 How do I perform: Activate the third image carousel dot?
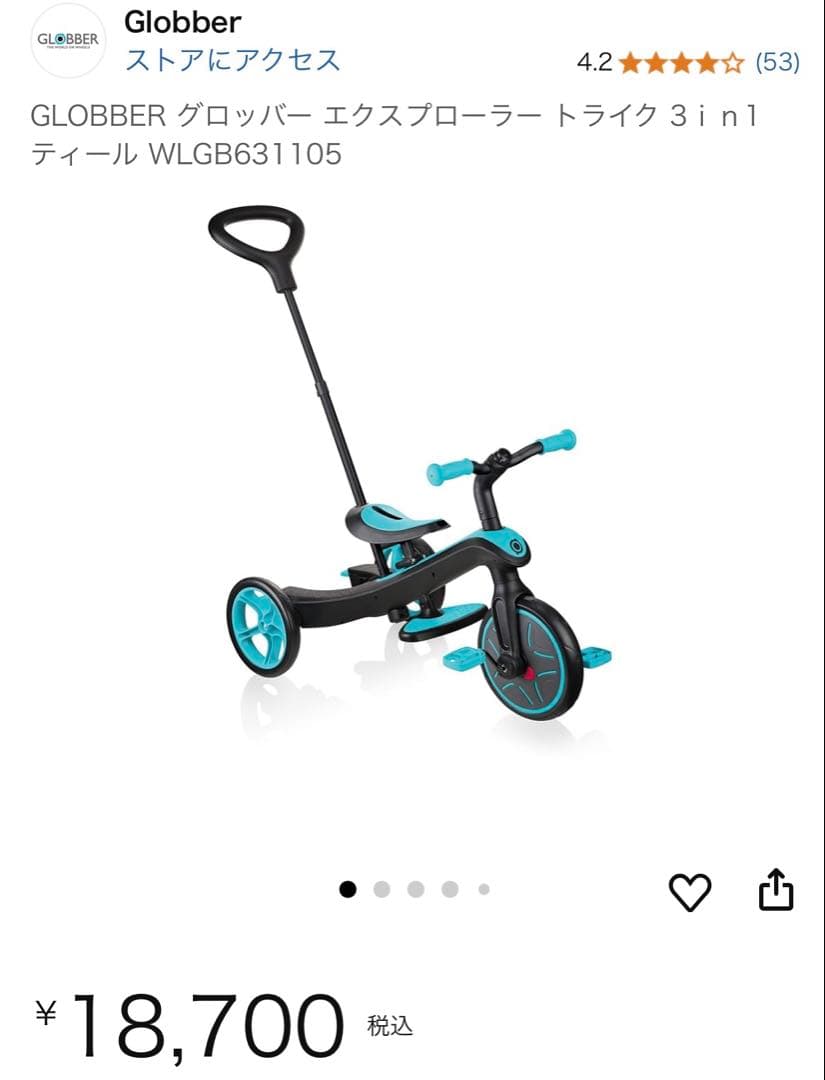(415, 888)
